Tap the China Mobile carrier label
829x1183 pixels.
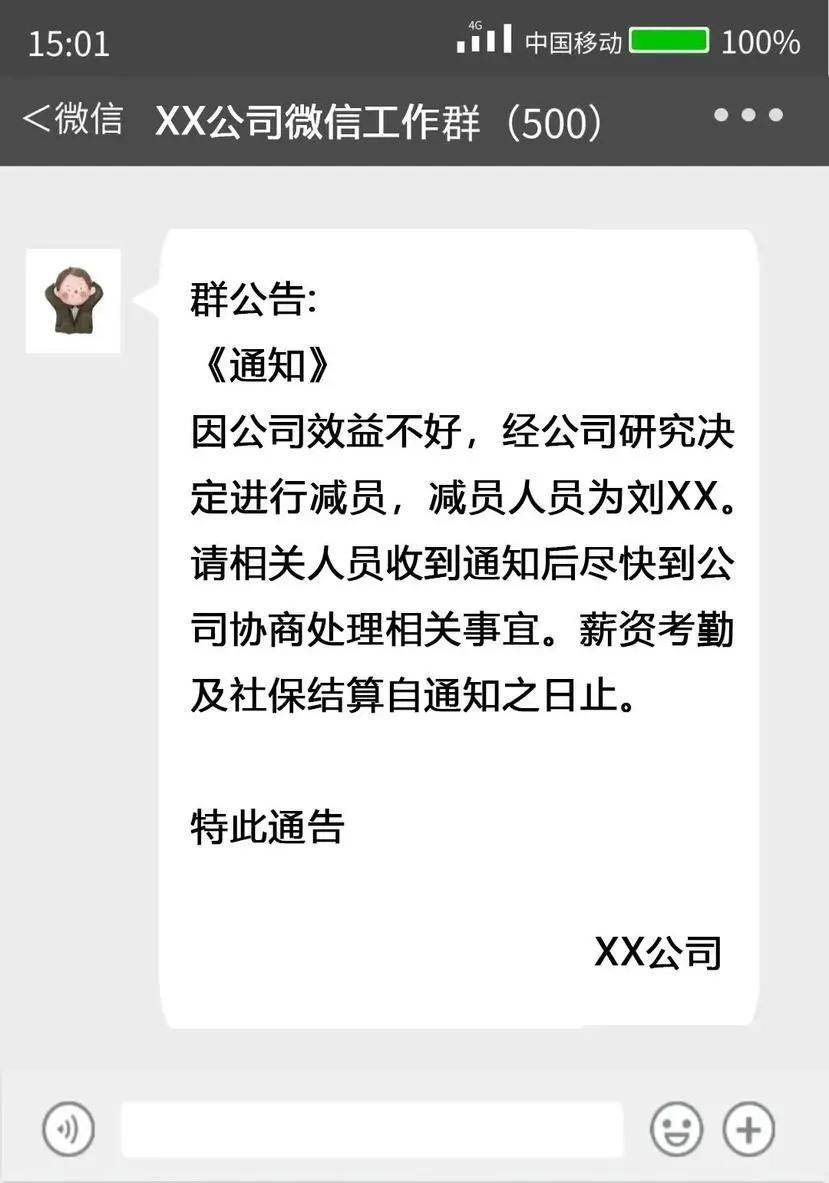(571, 42)
